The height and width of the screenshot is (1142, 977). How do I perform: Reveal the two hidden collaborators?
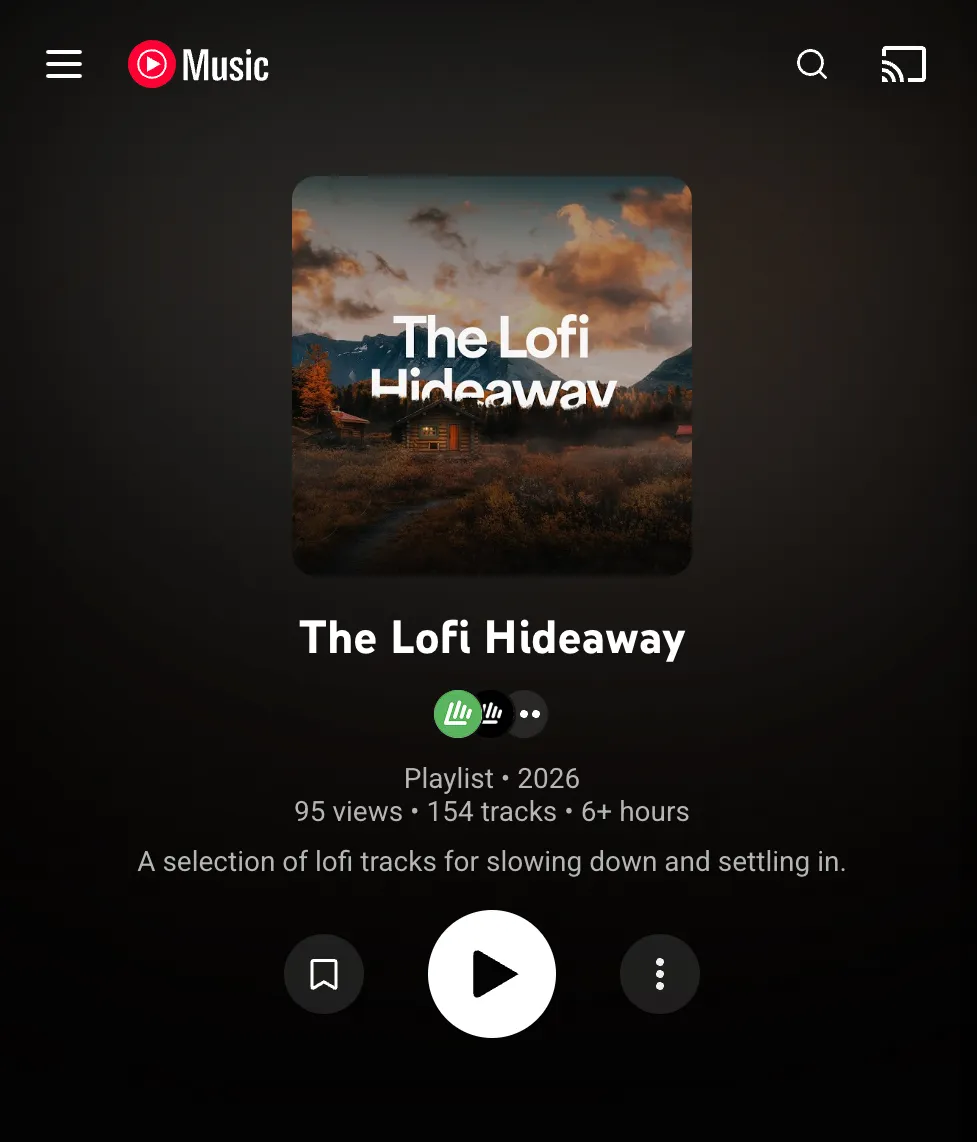tap(528, 713)
